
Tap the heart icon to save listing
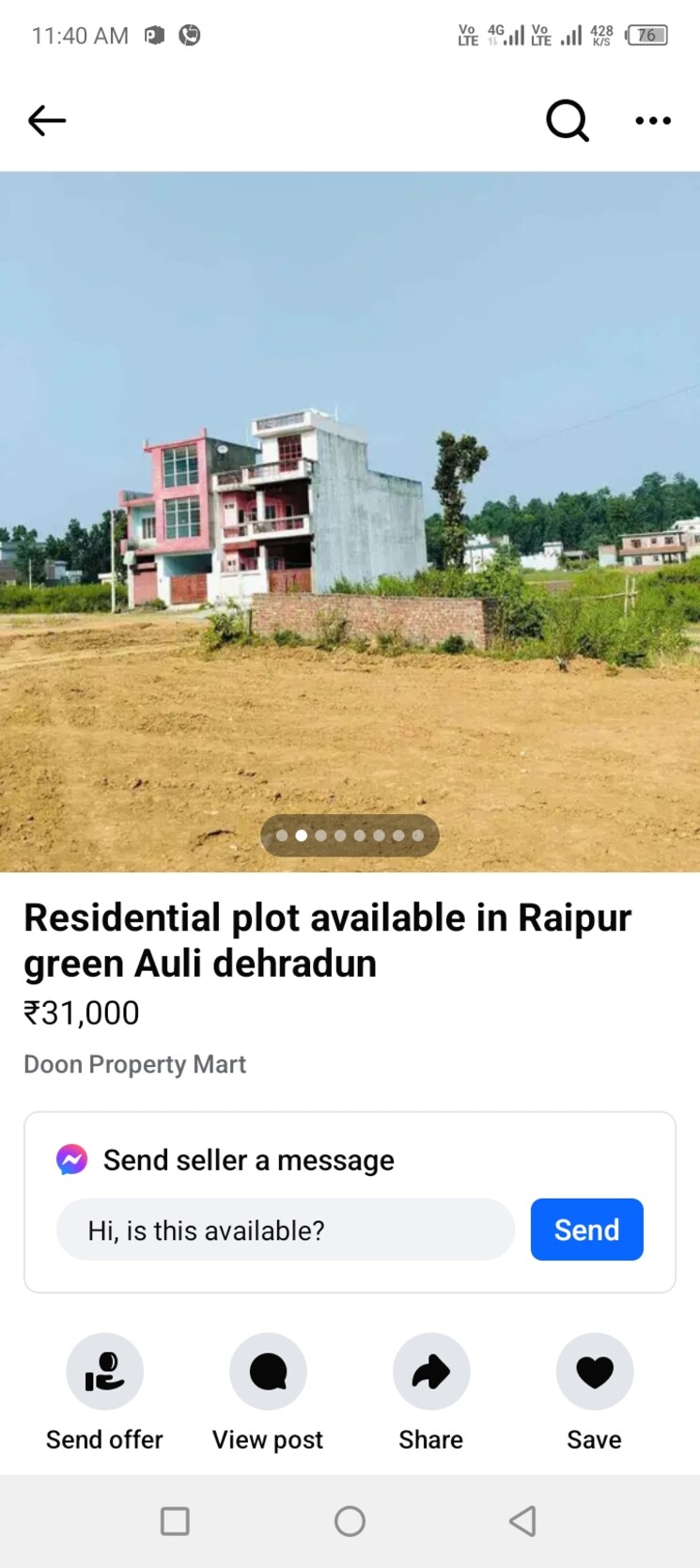pyautogui.click(x=594, y=1371)
